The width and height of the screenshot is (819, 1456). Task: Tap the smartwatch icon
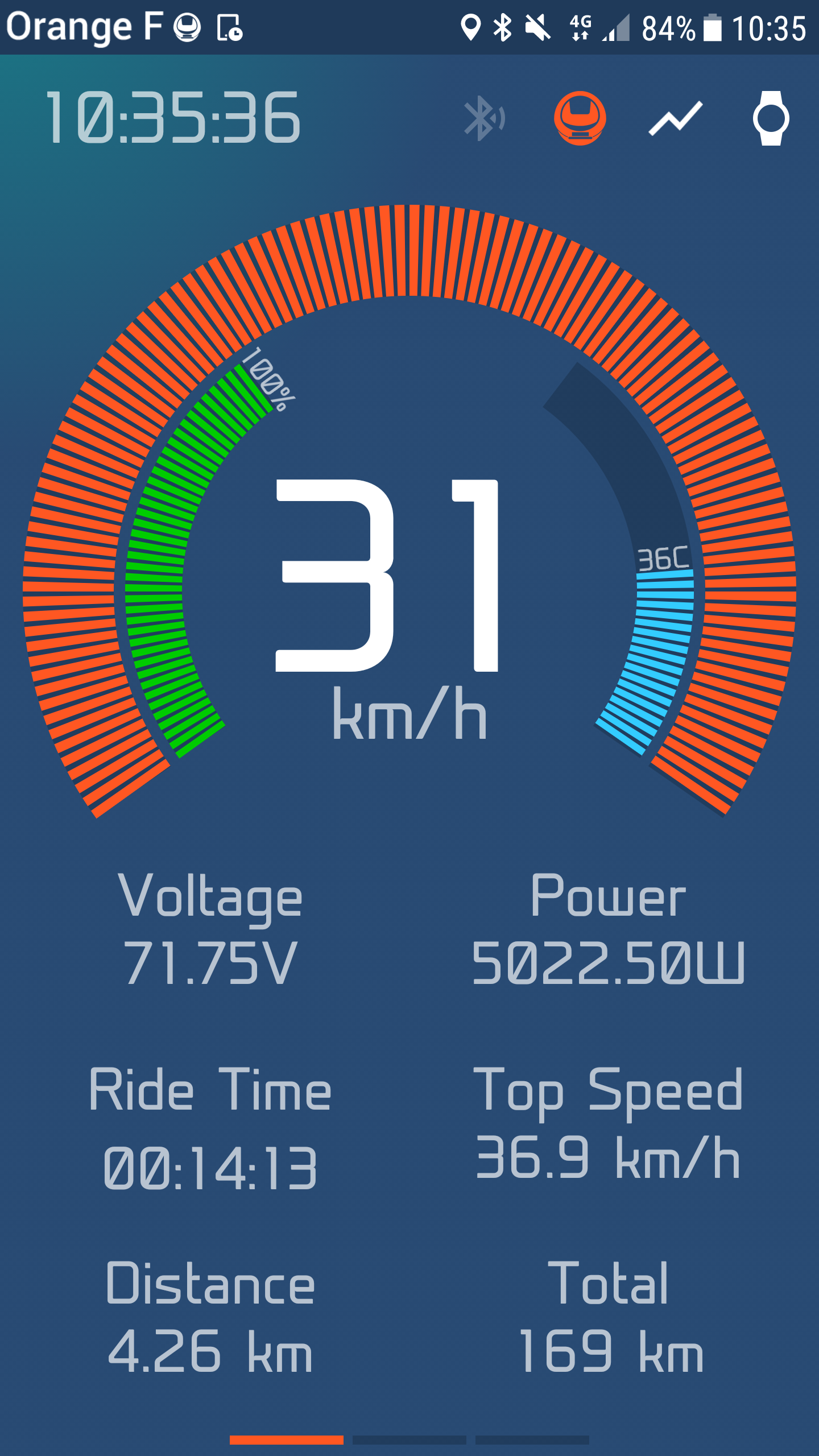[x=771, y=118]
